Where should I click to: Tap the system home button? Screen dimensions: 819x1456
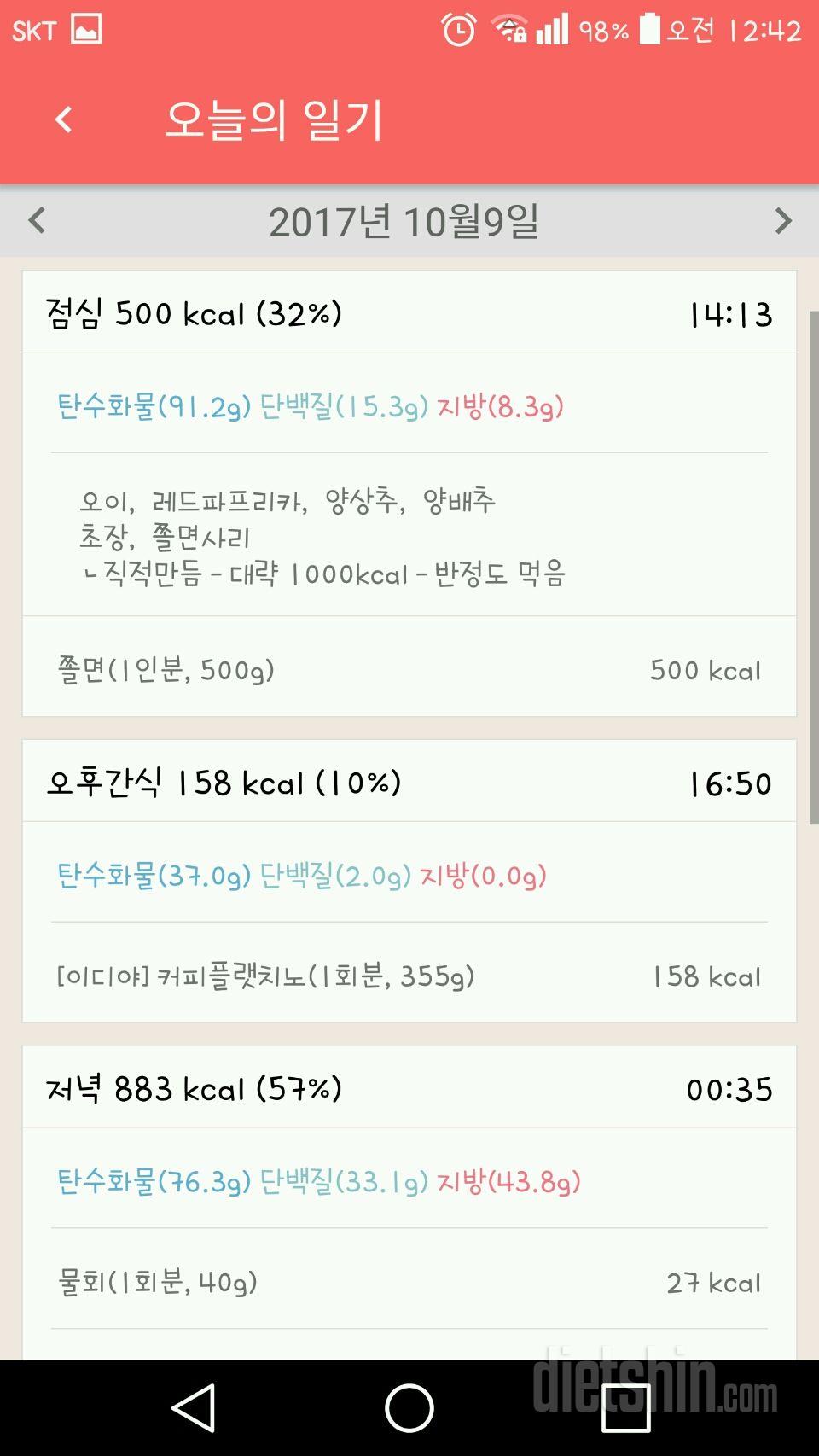(x=409, y=1408)
